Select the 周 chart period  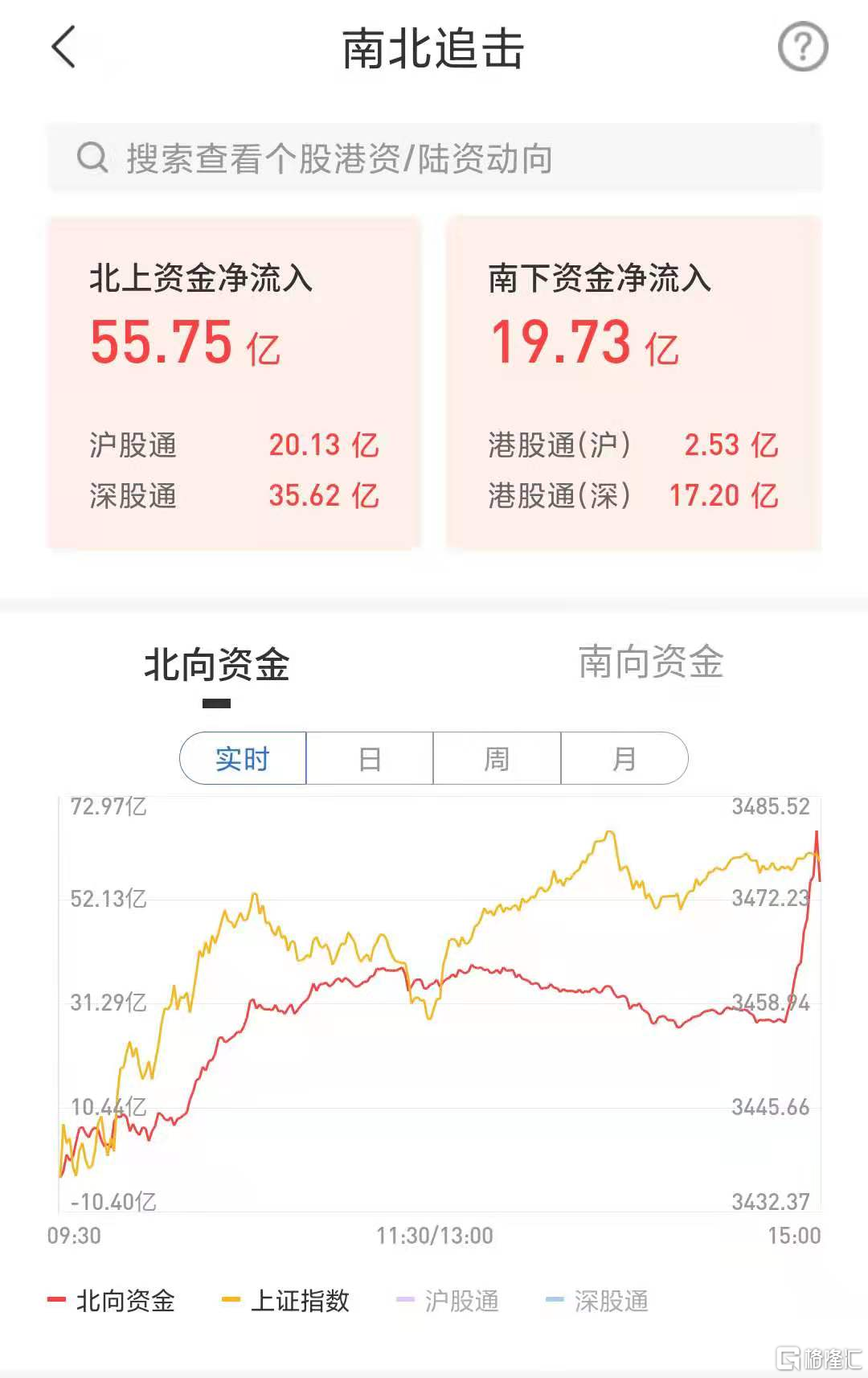pyautogui.click(x=497, y=758)
